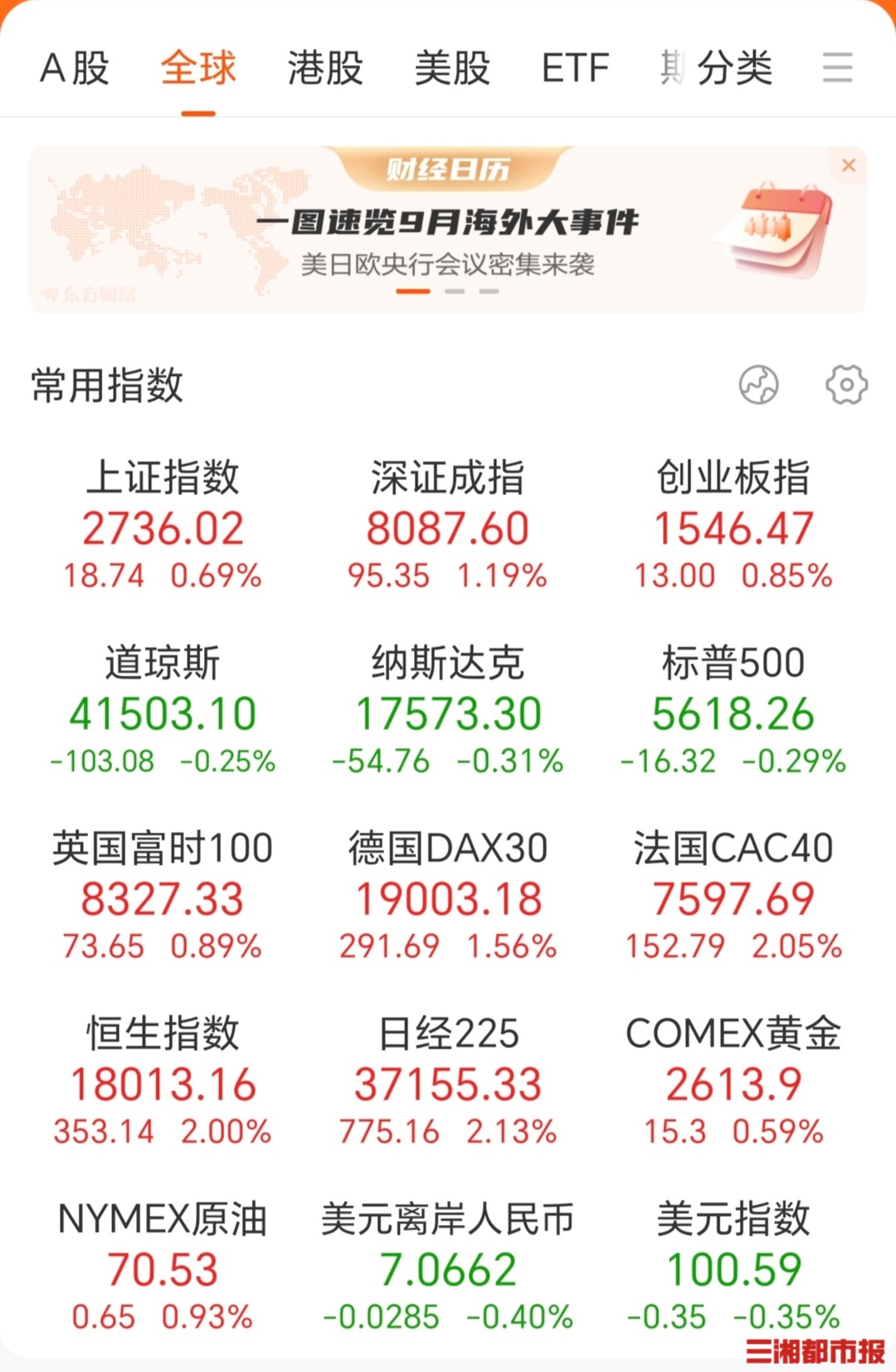Dismiss the 财经日历 banner

848,165
